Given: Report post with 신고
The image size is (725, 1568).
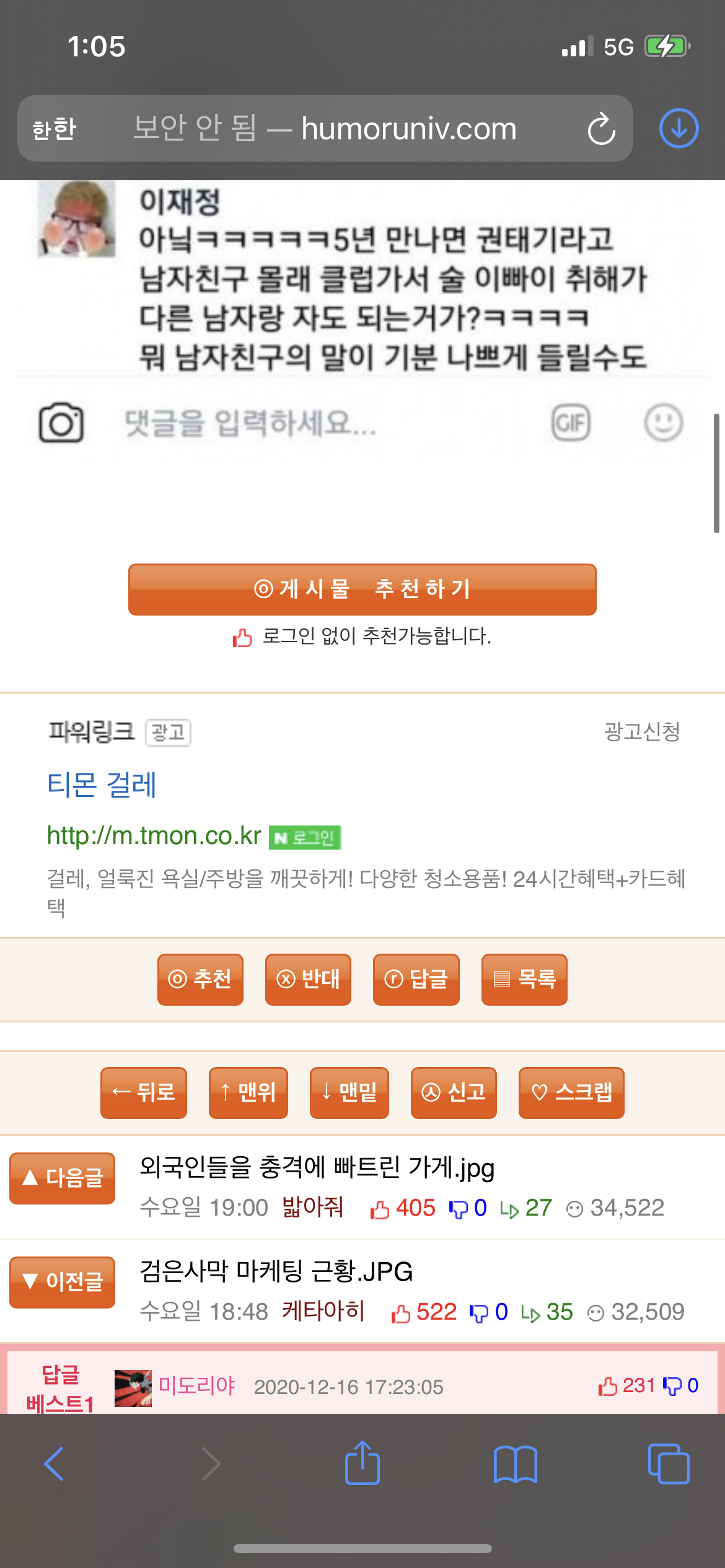Looking at the screenshot, I should pyautogui.click(x=454, y=1092).
